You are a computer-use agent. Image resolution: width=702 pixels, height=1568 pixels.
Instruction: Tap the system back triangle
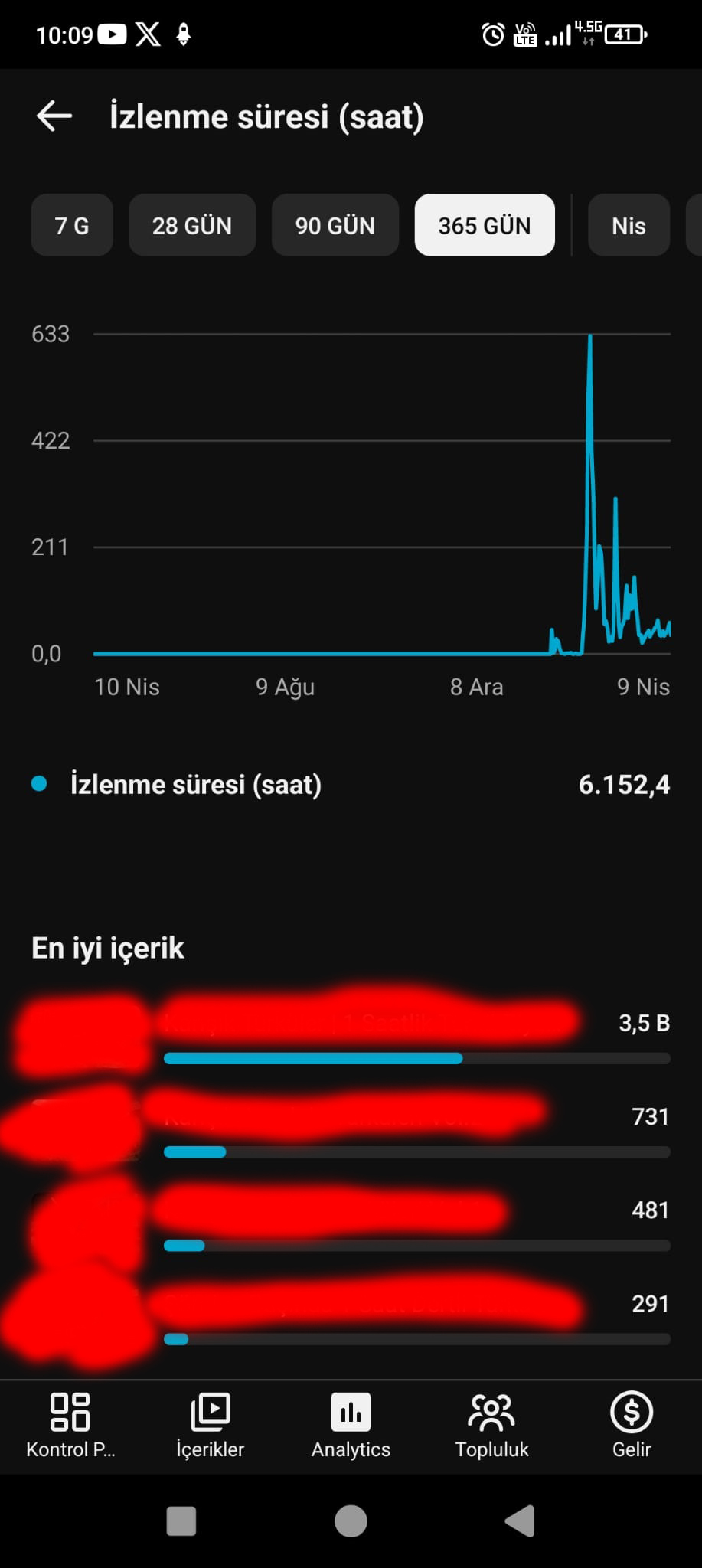point(520,1521)
